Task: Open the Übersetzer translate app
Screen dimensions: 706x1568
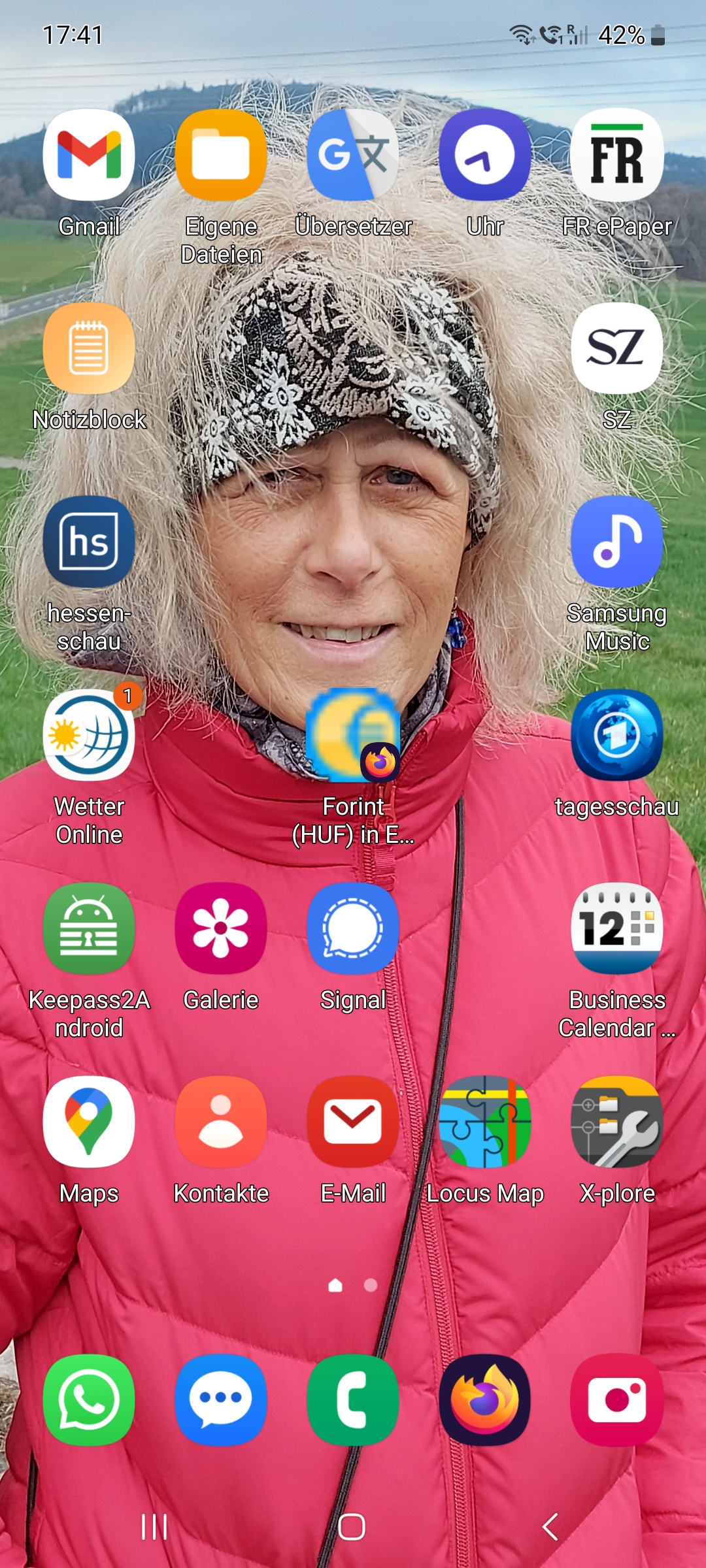Action: (353, 155)
